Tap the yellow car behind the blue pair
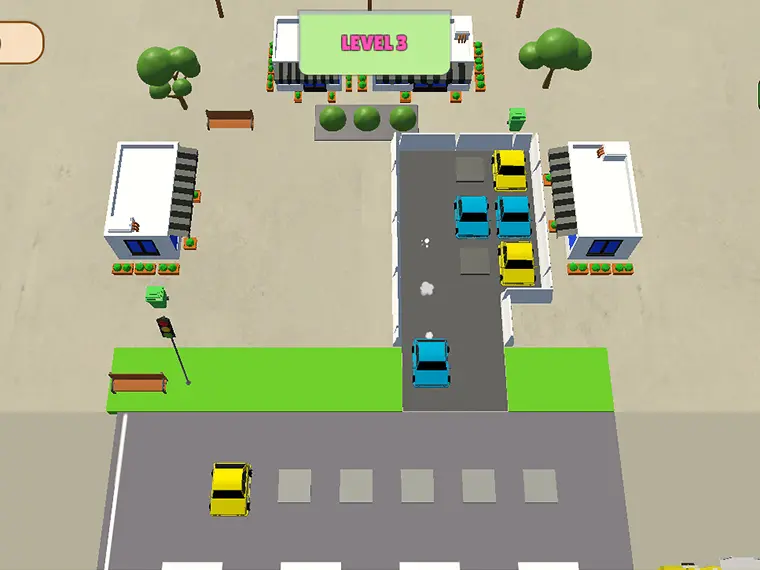 tap(517, 263)
